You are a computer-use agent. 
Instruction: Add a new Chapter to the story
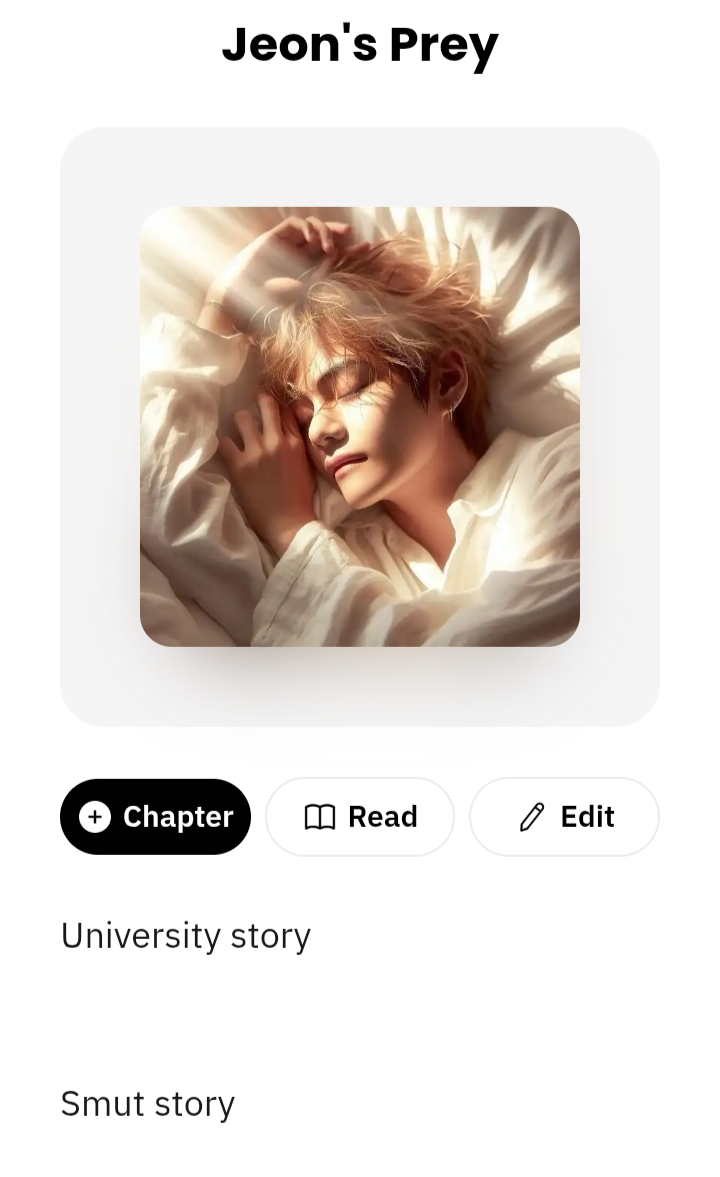(155, 817)
